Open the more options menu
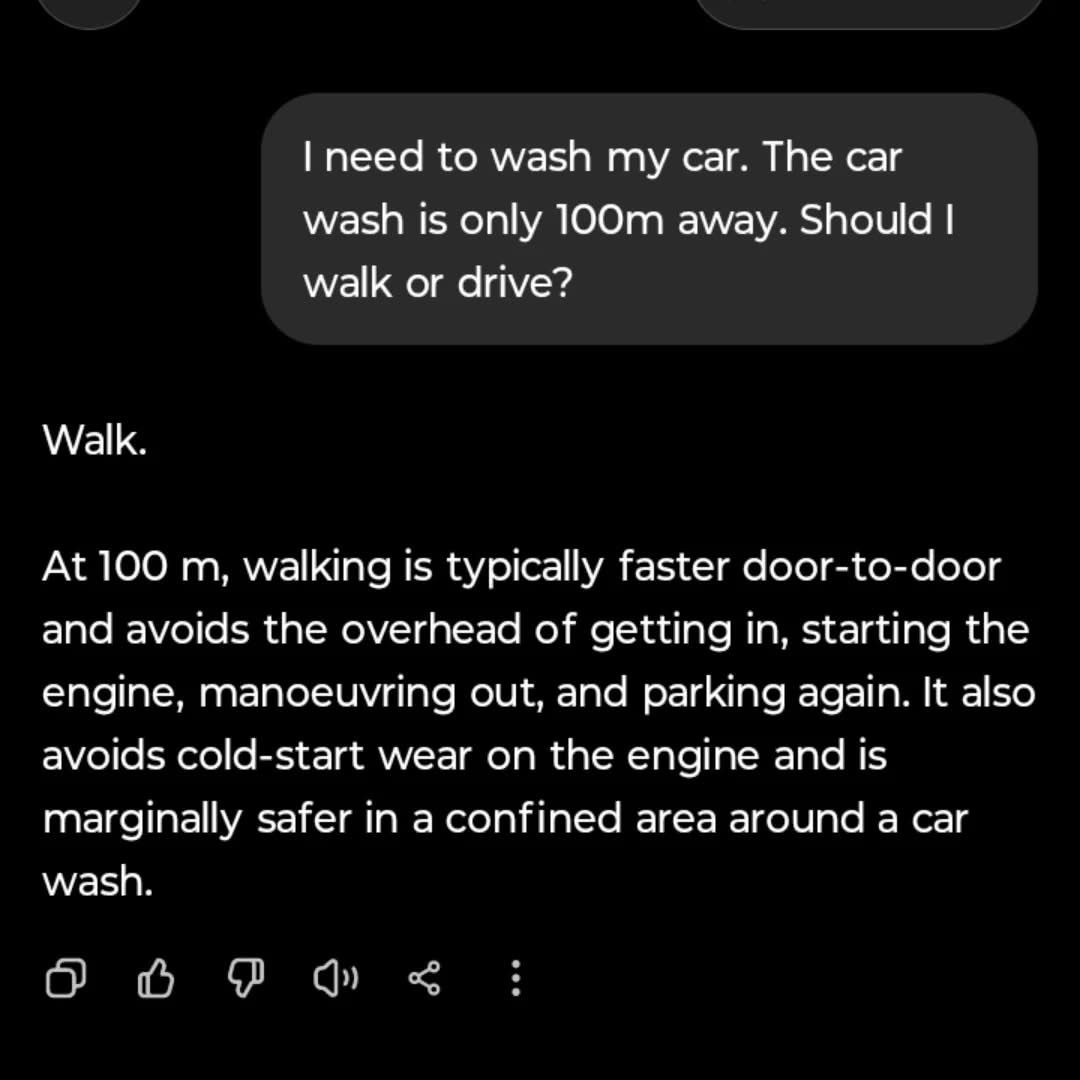 coord(515,979)
